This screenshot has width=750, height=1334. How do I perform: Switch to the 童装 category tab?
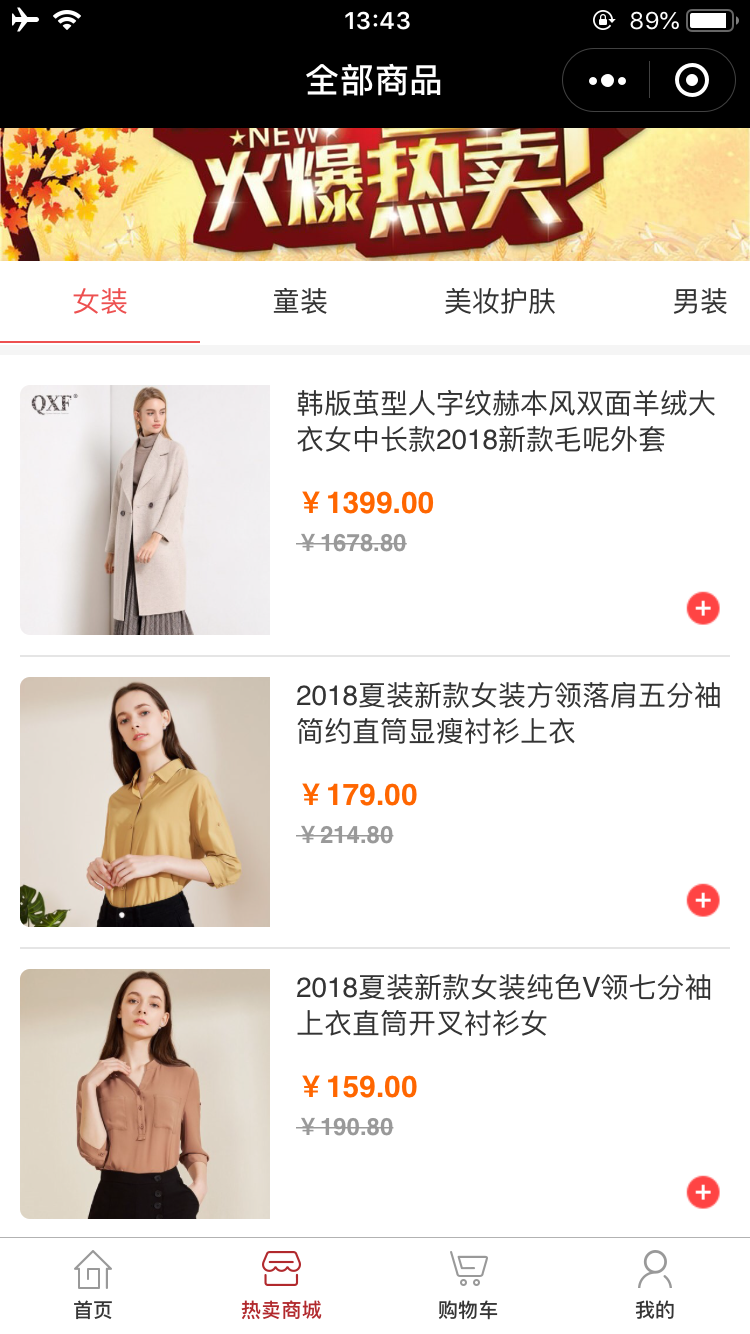tap(300, 301)
